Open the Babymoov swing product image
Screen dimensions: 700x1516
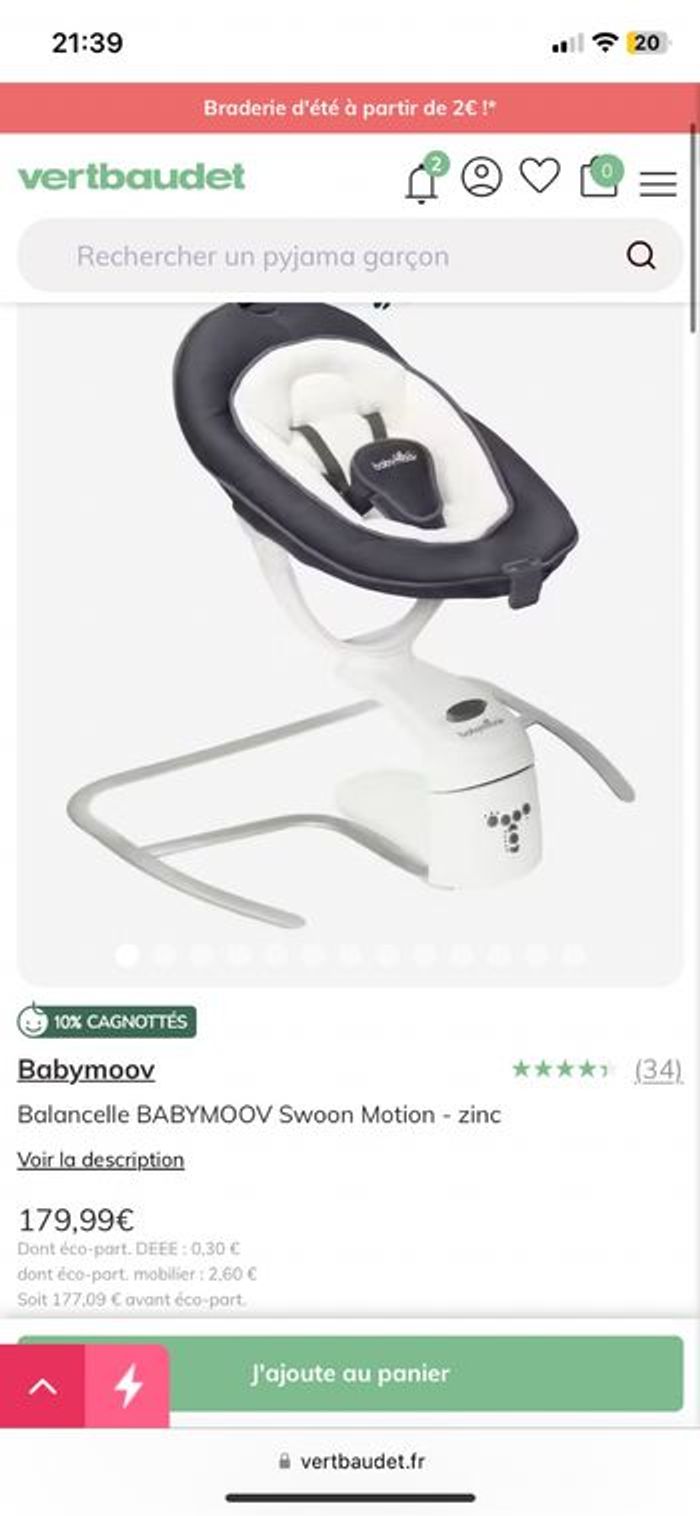coord(350,620)
